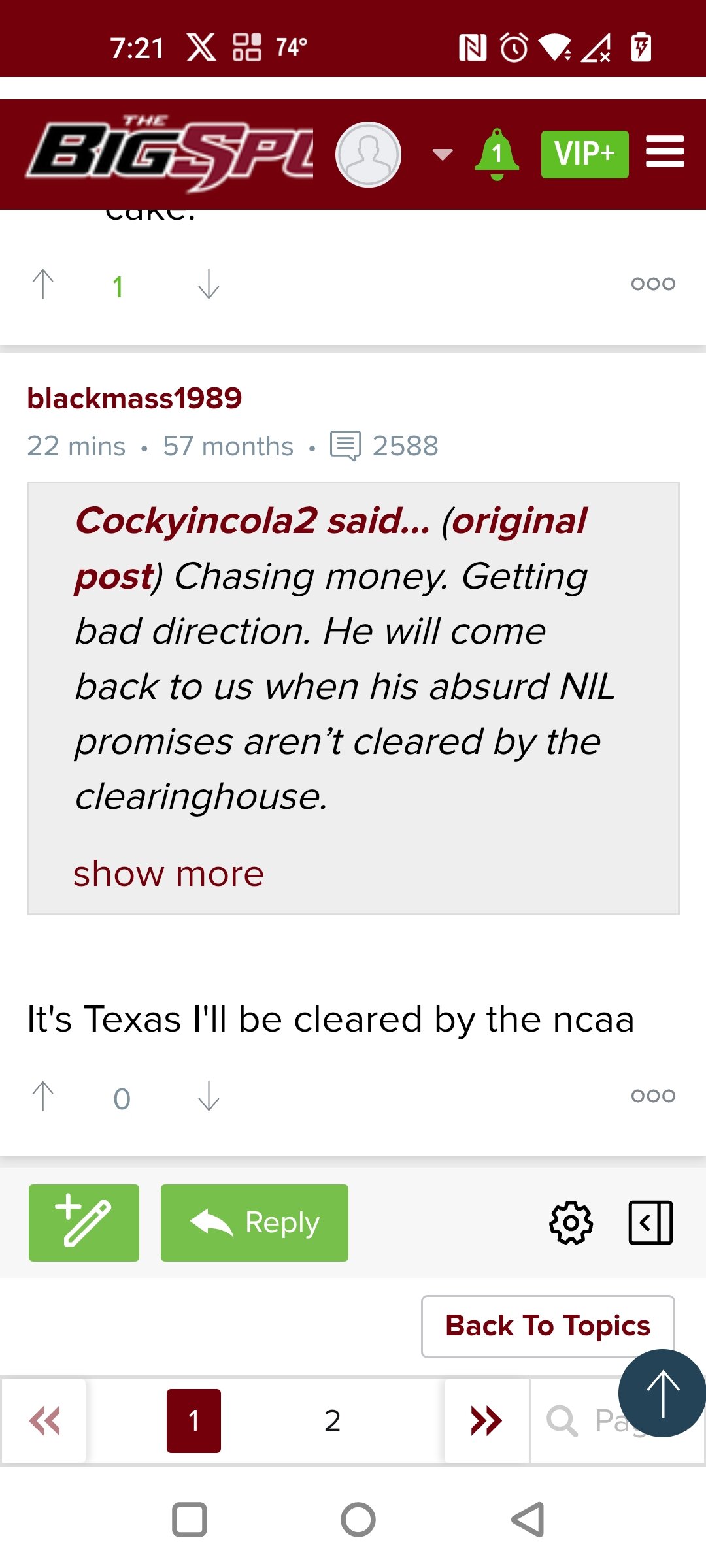The image size is (706, 1568).
Task: Go back using system navigation
Action: [x=528, y=1519]
